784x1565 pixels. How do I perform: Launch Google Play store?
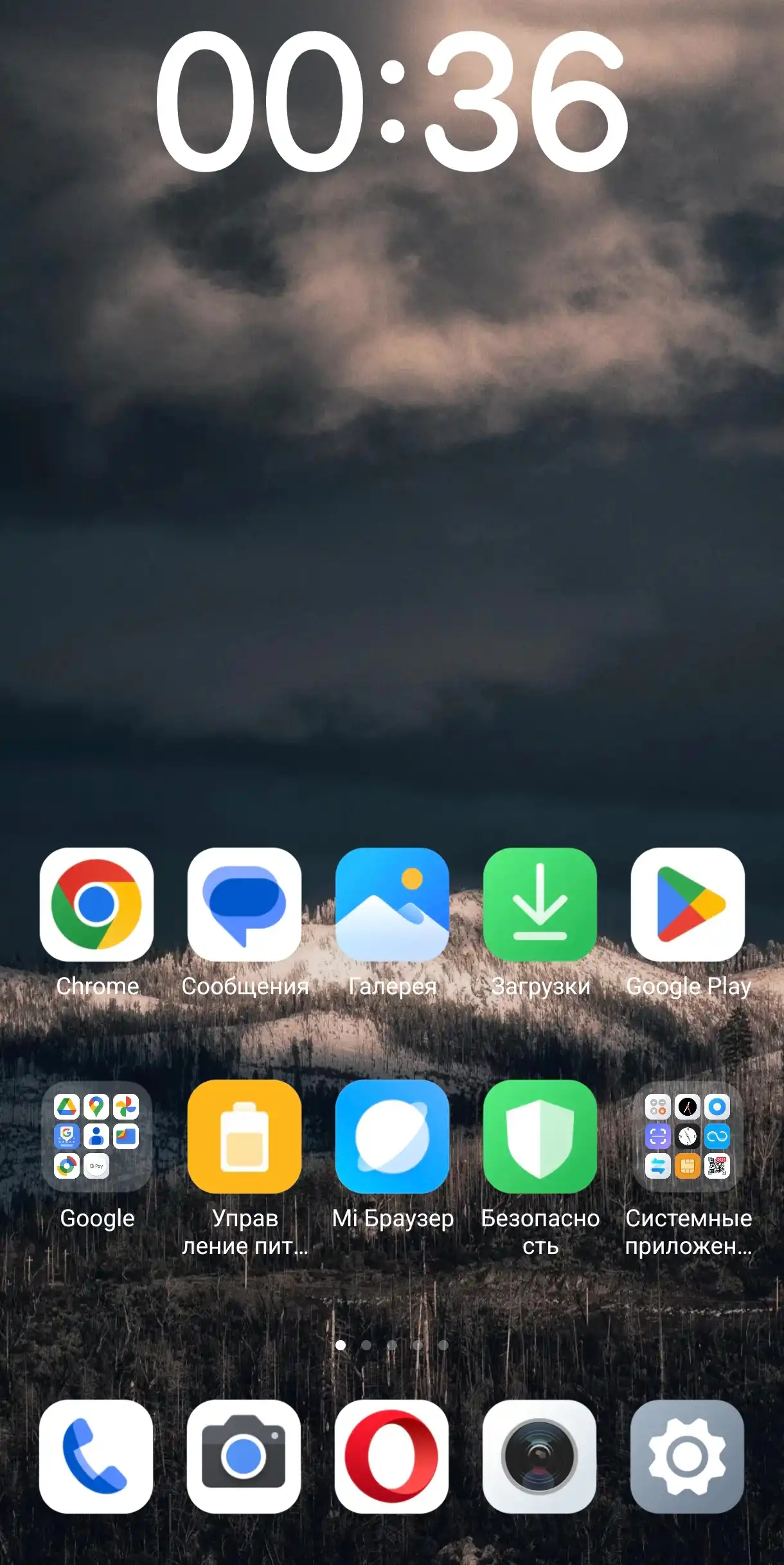[x=688, y=904]
